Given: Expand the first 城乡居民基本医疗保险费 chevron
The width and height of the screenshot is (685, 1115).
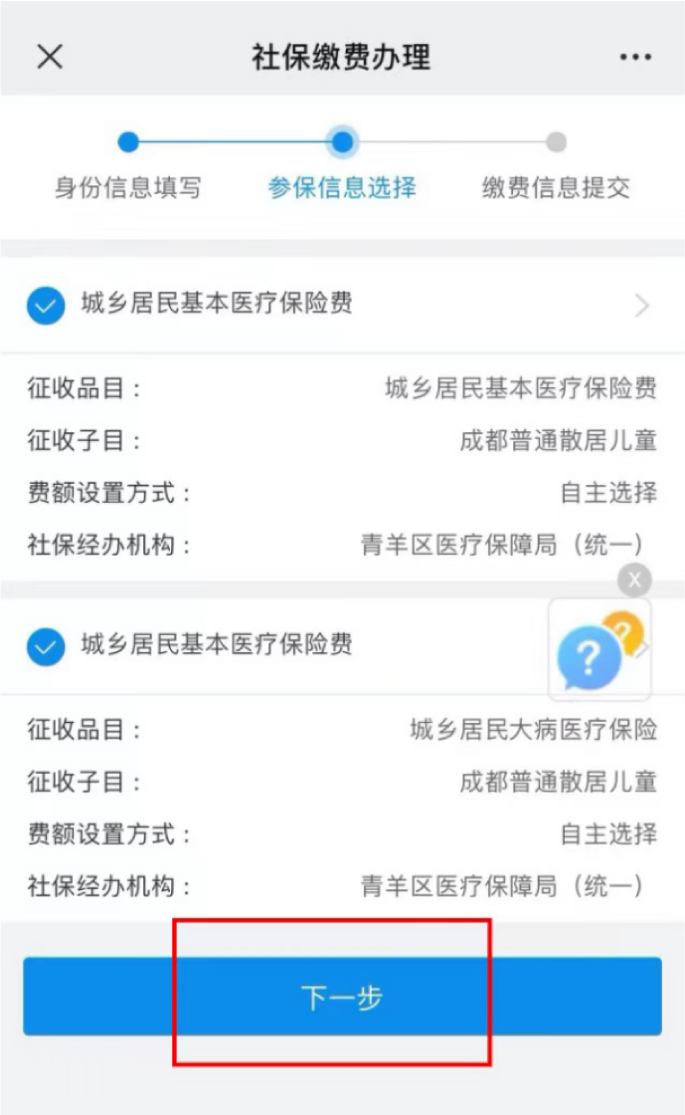Looking at the screenshot, I should coord(642,306).
